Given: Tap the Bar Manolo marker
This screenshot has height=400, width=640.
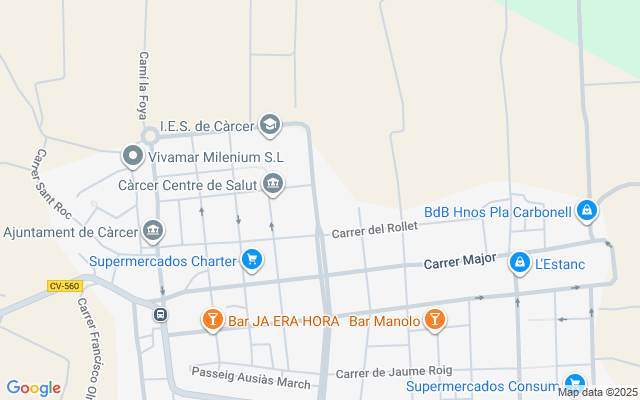Looking at the screenshot, I should tap(434, 320).
